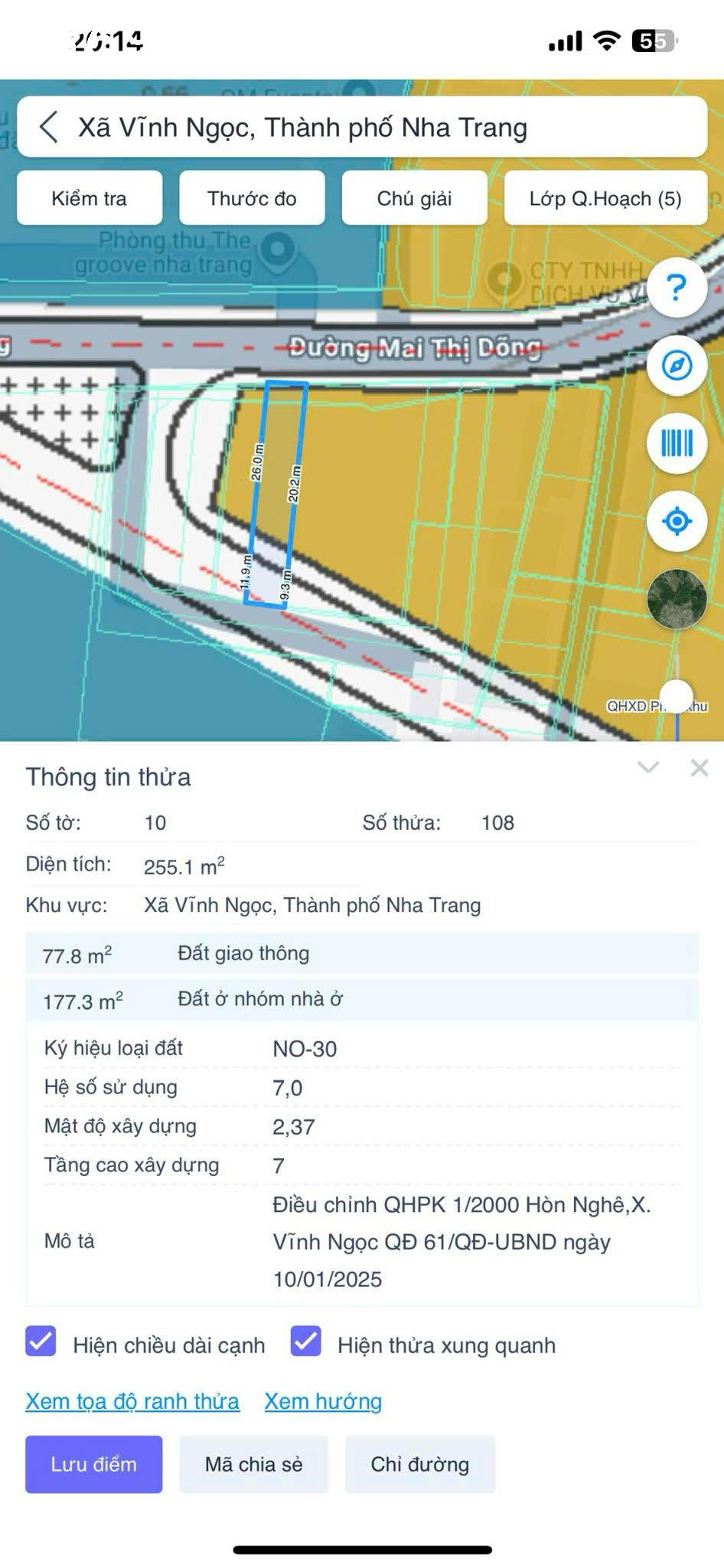Open the barcode scanner button
Viewport: 724px width, 1568px height.
click(676, 443)
